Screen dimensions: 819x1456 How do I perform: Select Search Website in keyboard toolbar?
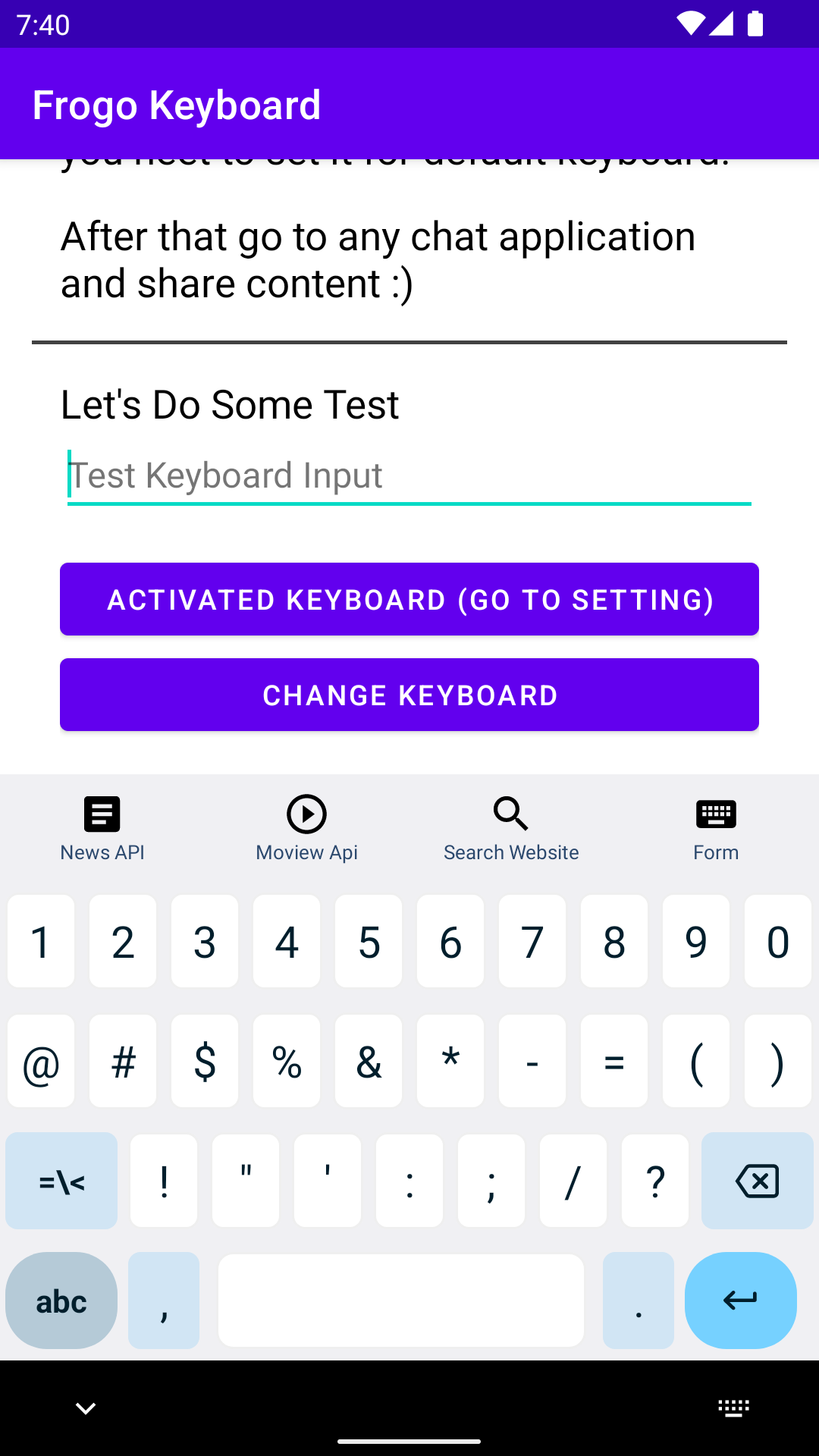tap(512, 828)
